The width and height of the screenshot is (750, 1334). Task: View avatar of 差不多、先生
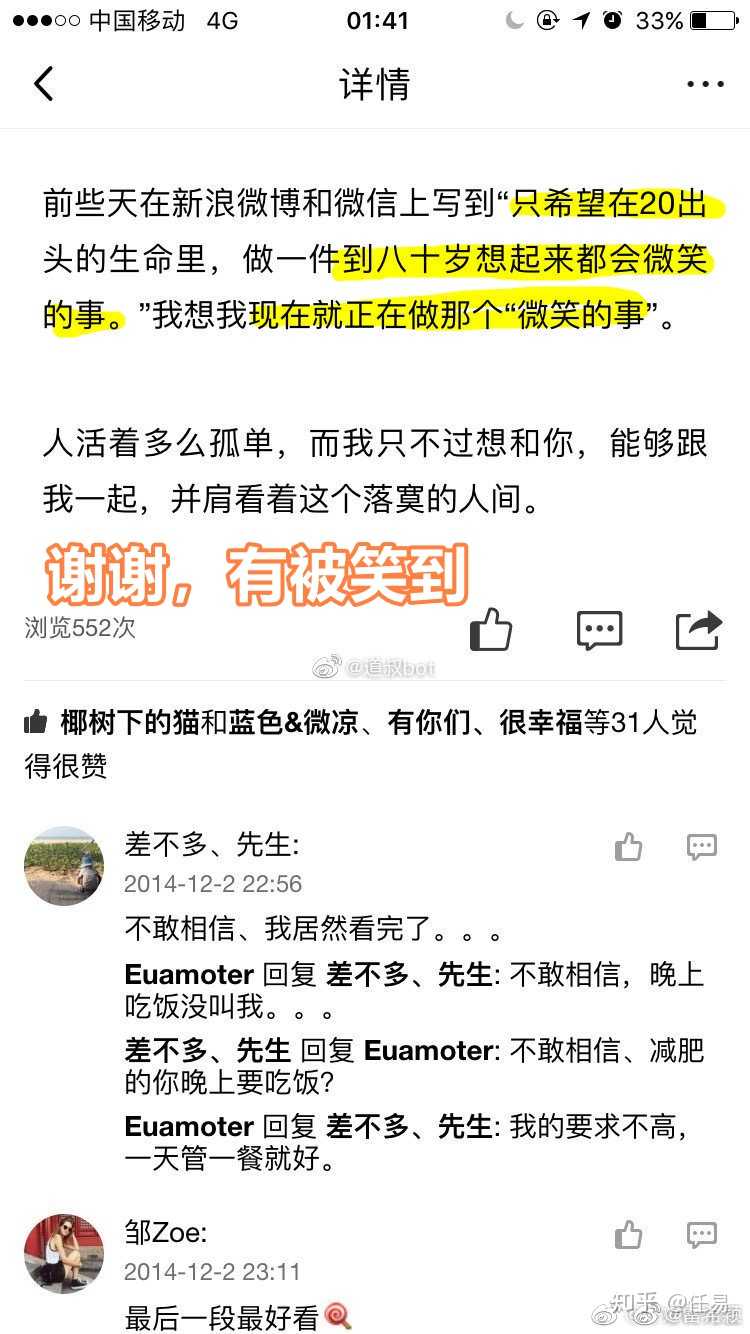point(64,866)
